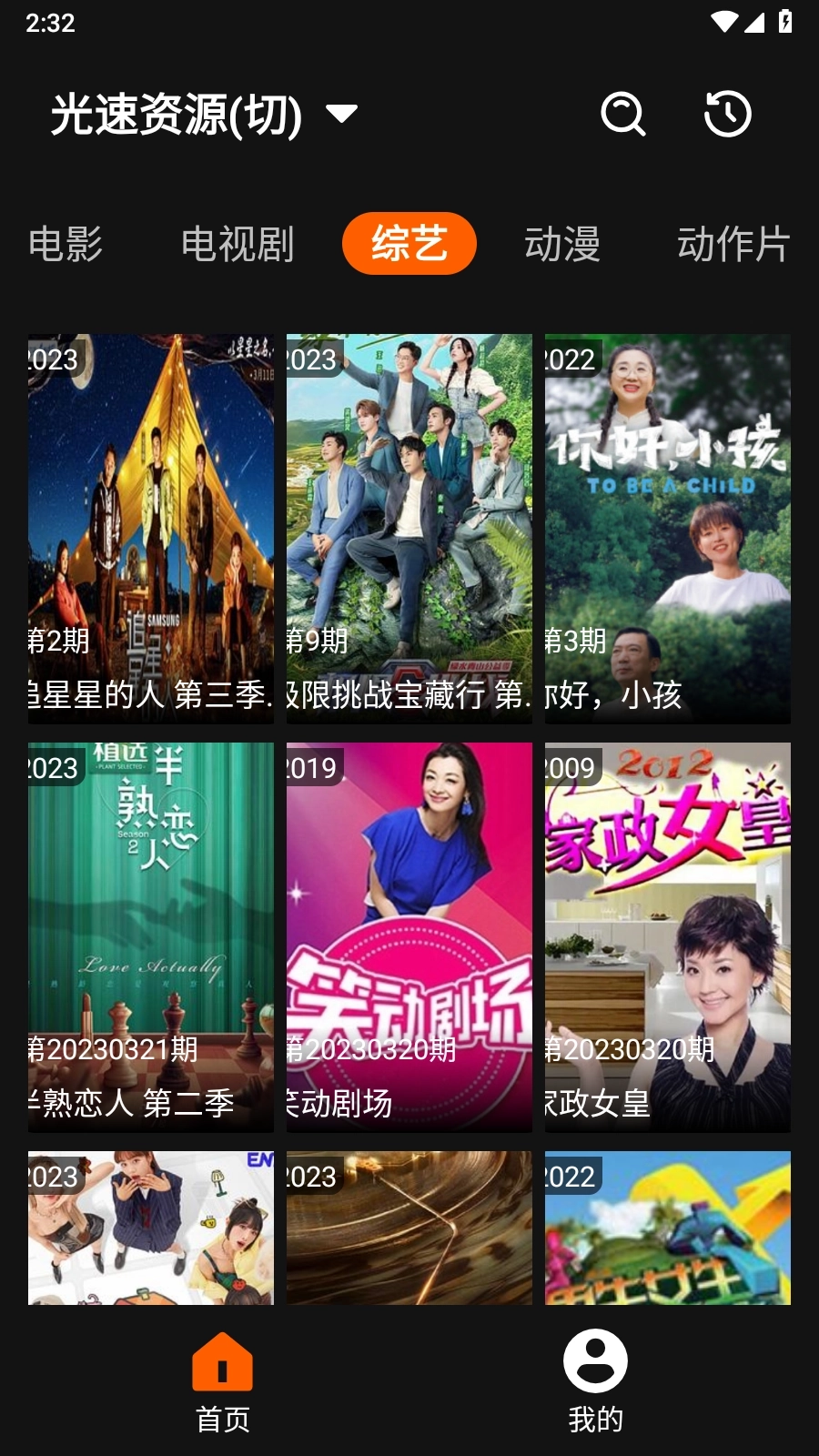Open the 半熟恋人 第二季 show card
Image resolution: width=819 pixels, height=1456 pixels.
[x=151, y=937]
